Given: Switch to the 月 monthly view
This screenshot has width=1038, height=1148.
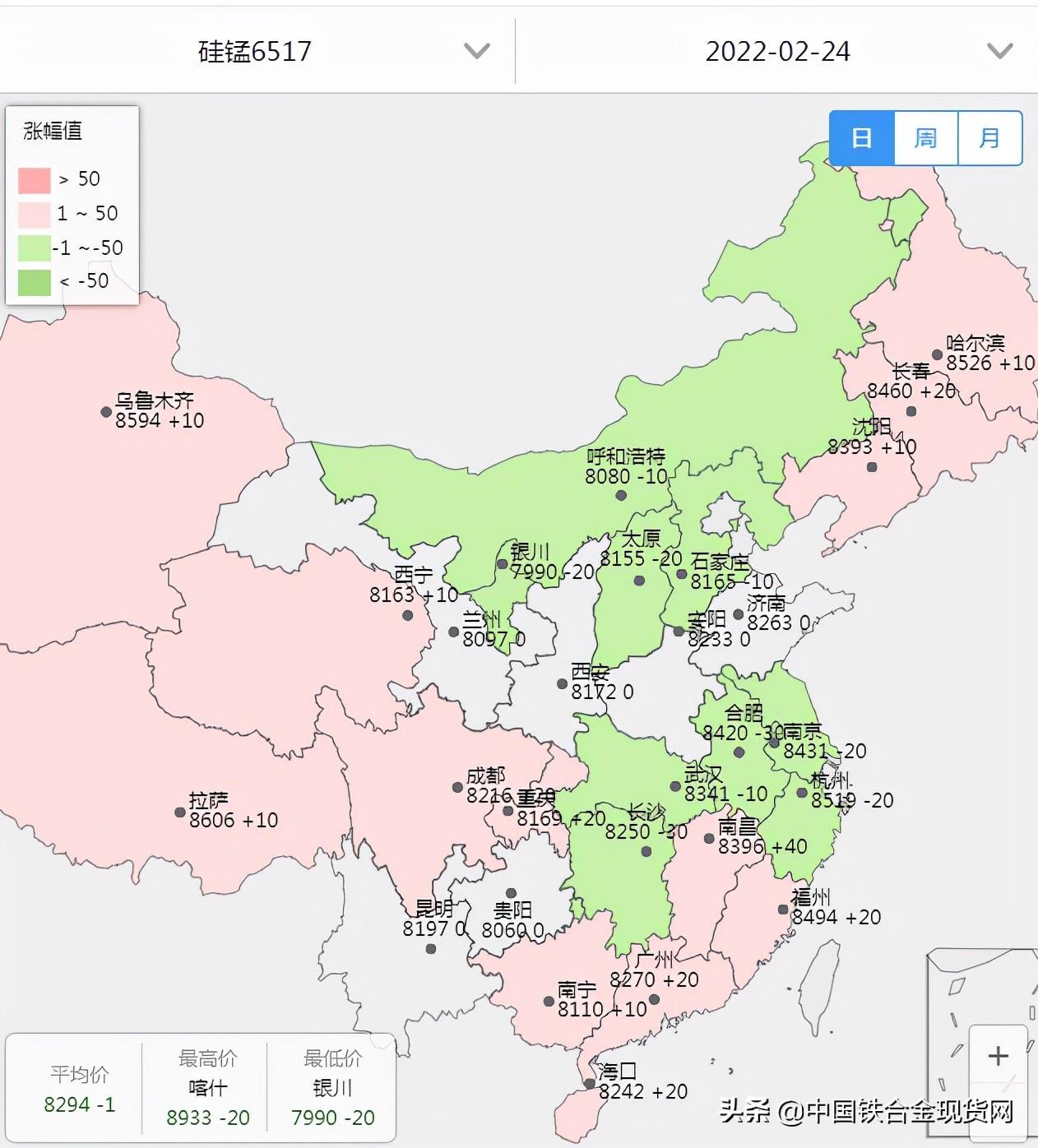Looking at the screenshot, I should click(x=989, y=138).
